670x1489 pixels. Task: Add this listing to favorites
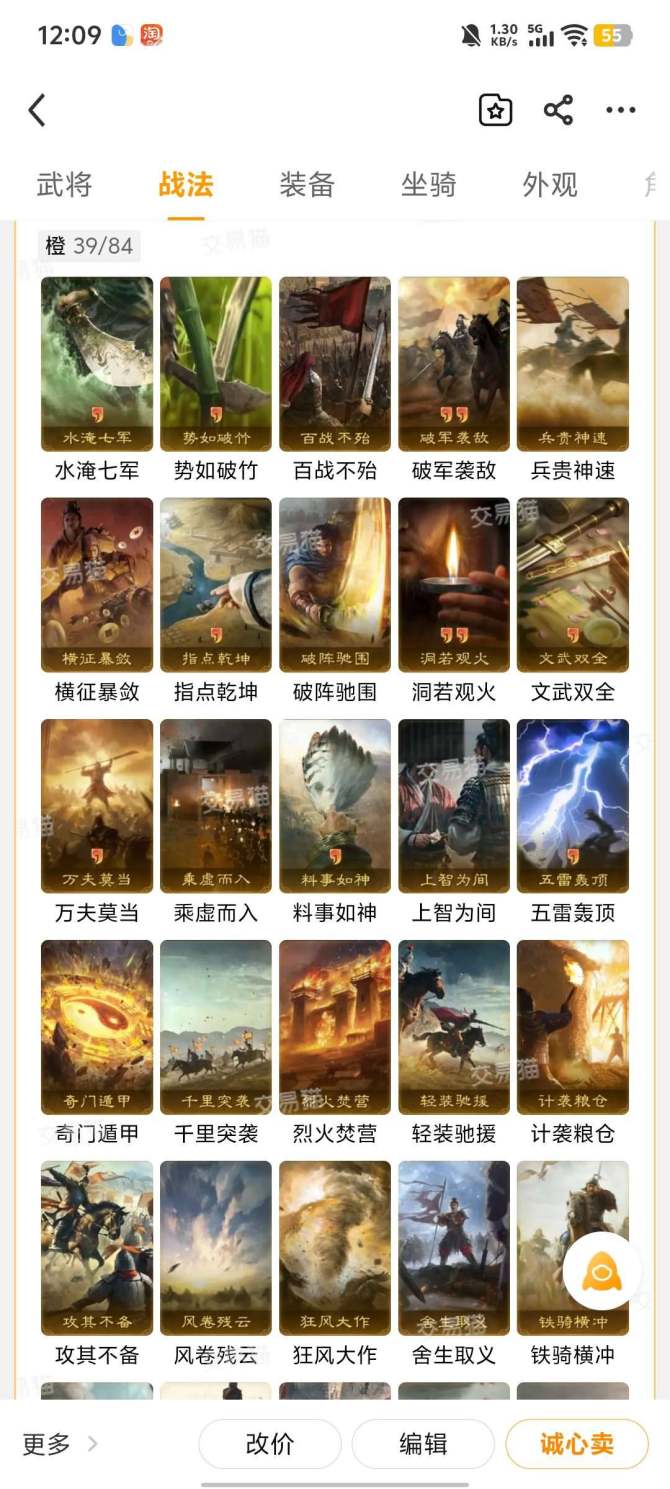click(x=495, y=110)
